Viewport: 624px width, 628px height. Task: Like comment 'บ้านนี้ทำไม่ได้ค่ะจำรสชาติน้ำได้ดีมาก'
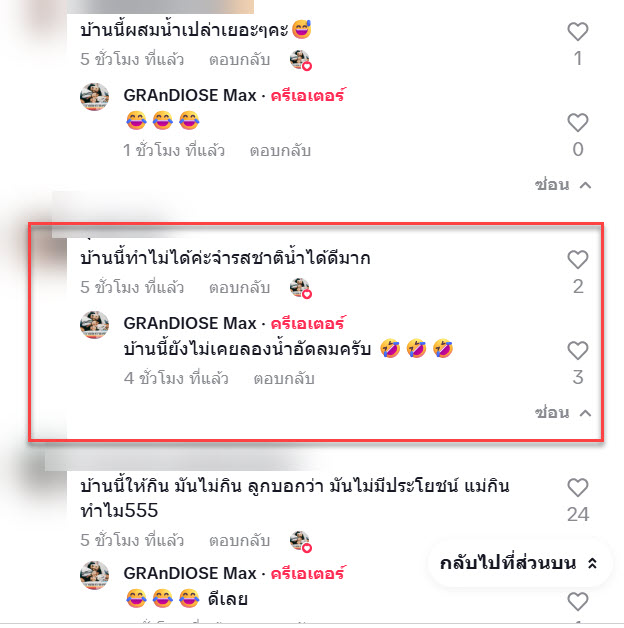[x=577, y=260]
